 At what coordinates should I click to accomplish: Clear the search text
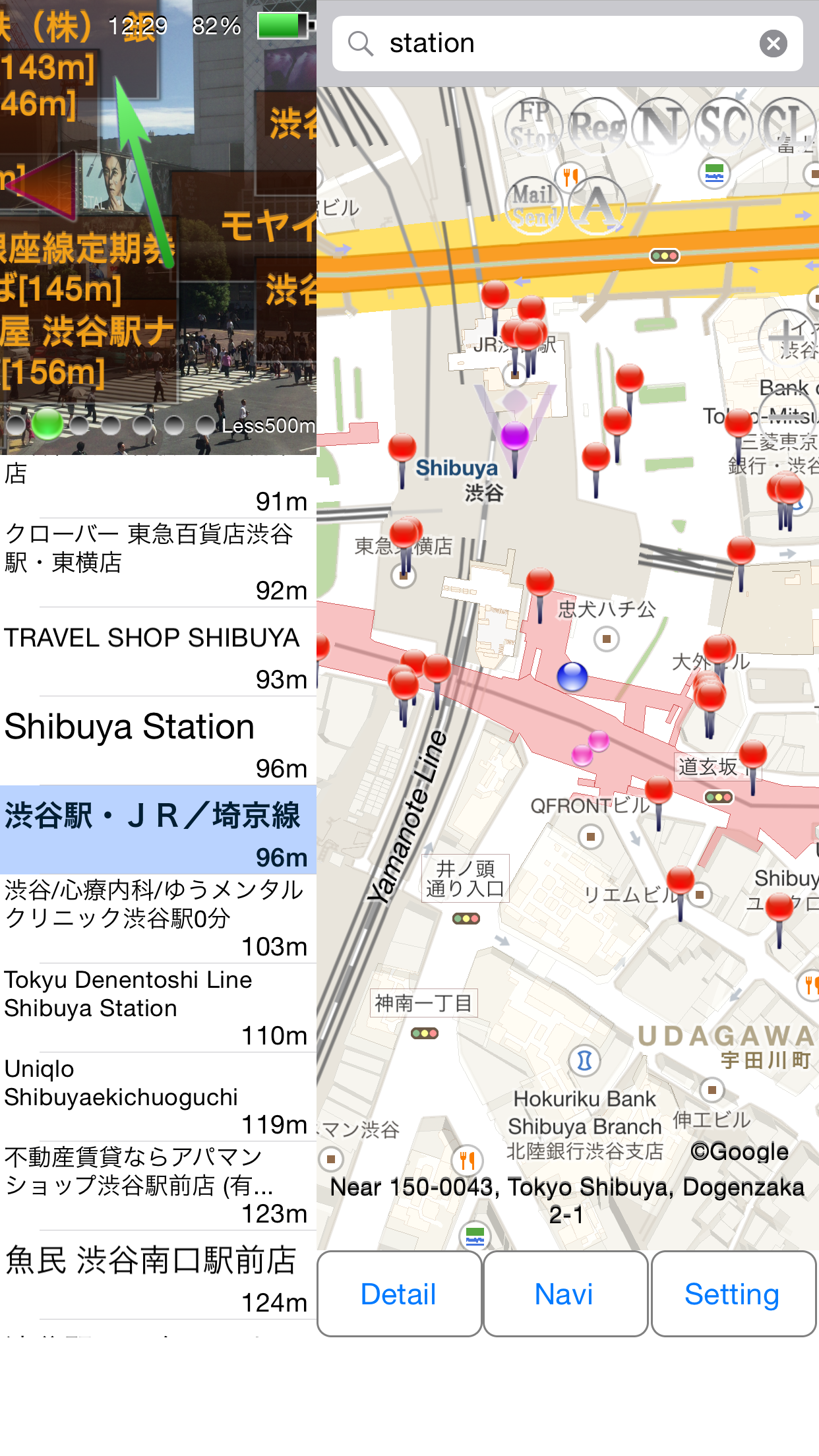(x=773, y=44)
